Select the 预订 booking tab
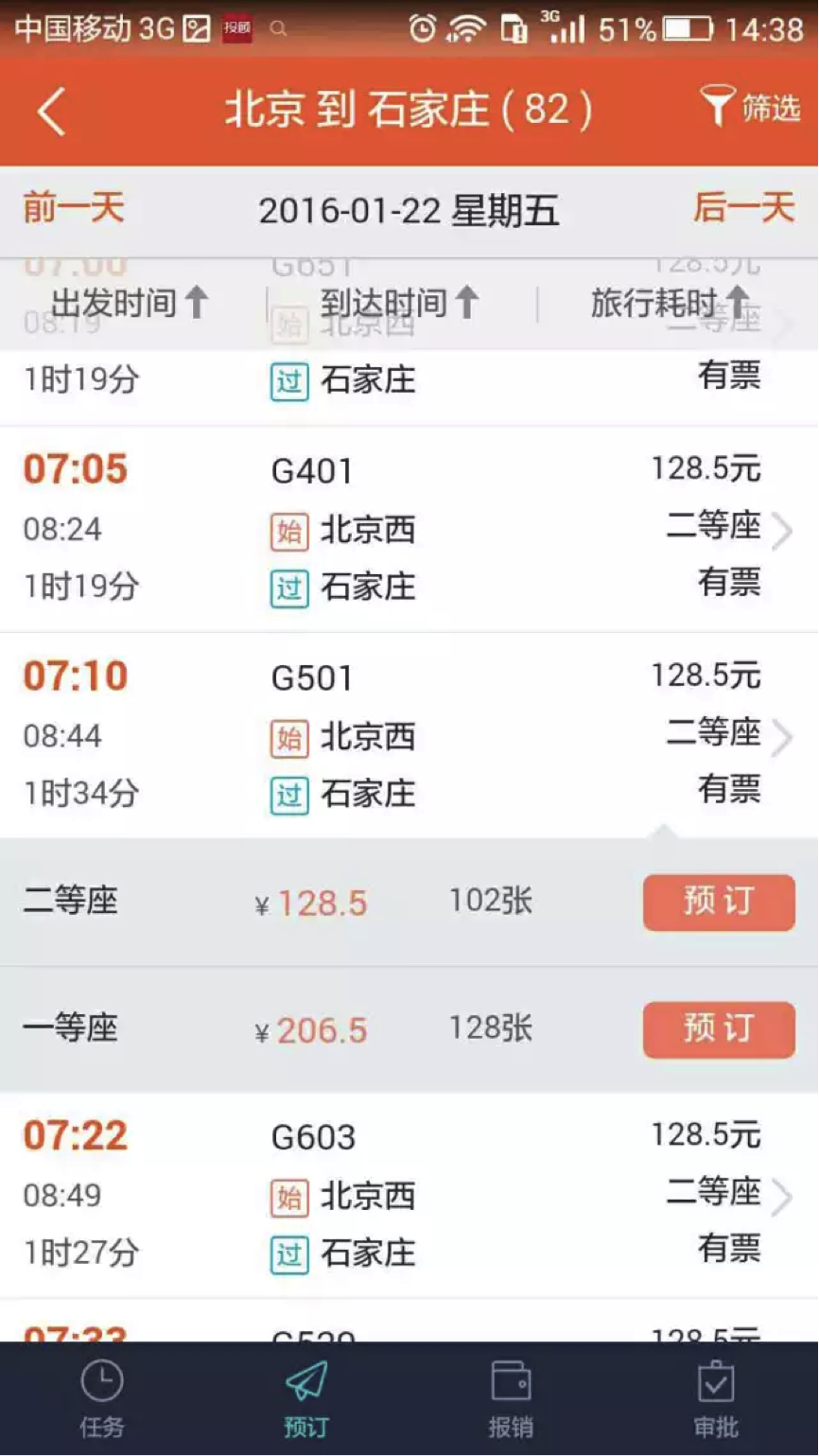 tap(306, 1399)
